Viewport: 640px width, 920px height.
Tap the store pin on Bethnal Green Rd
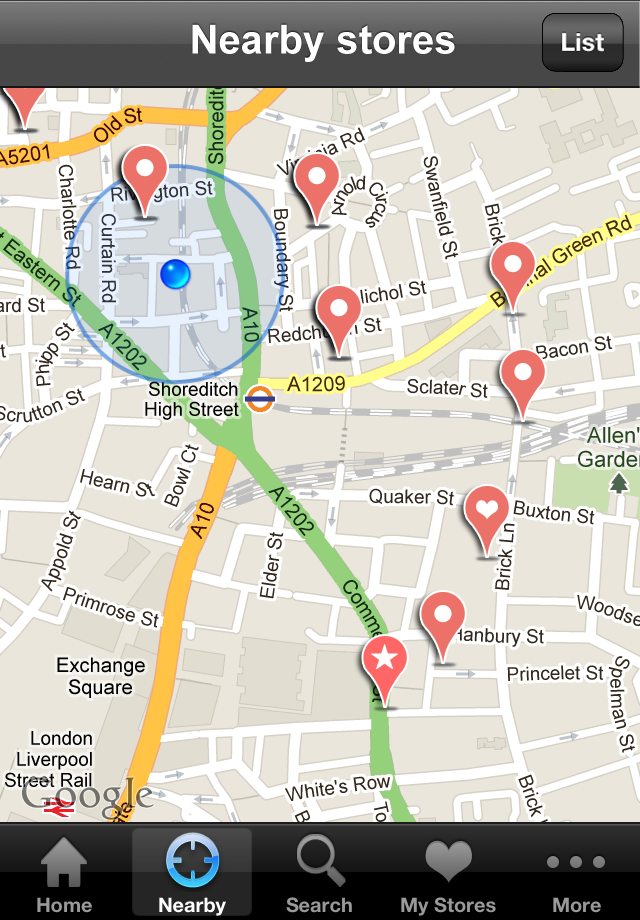pos(514,268)
